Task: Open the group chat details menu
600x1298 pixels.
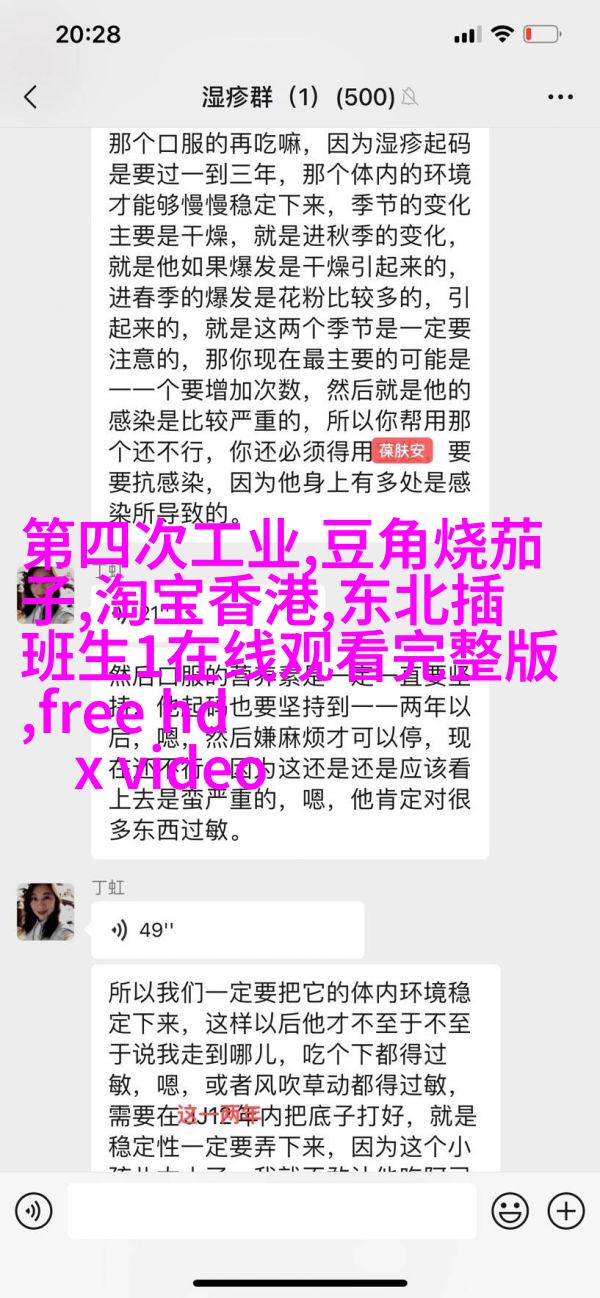Action: (x=562, y=97)
